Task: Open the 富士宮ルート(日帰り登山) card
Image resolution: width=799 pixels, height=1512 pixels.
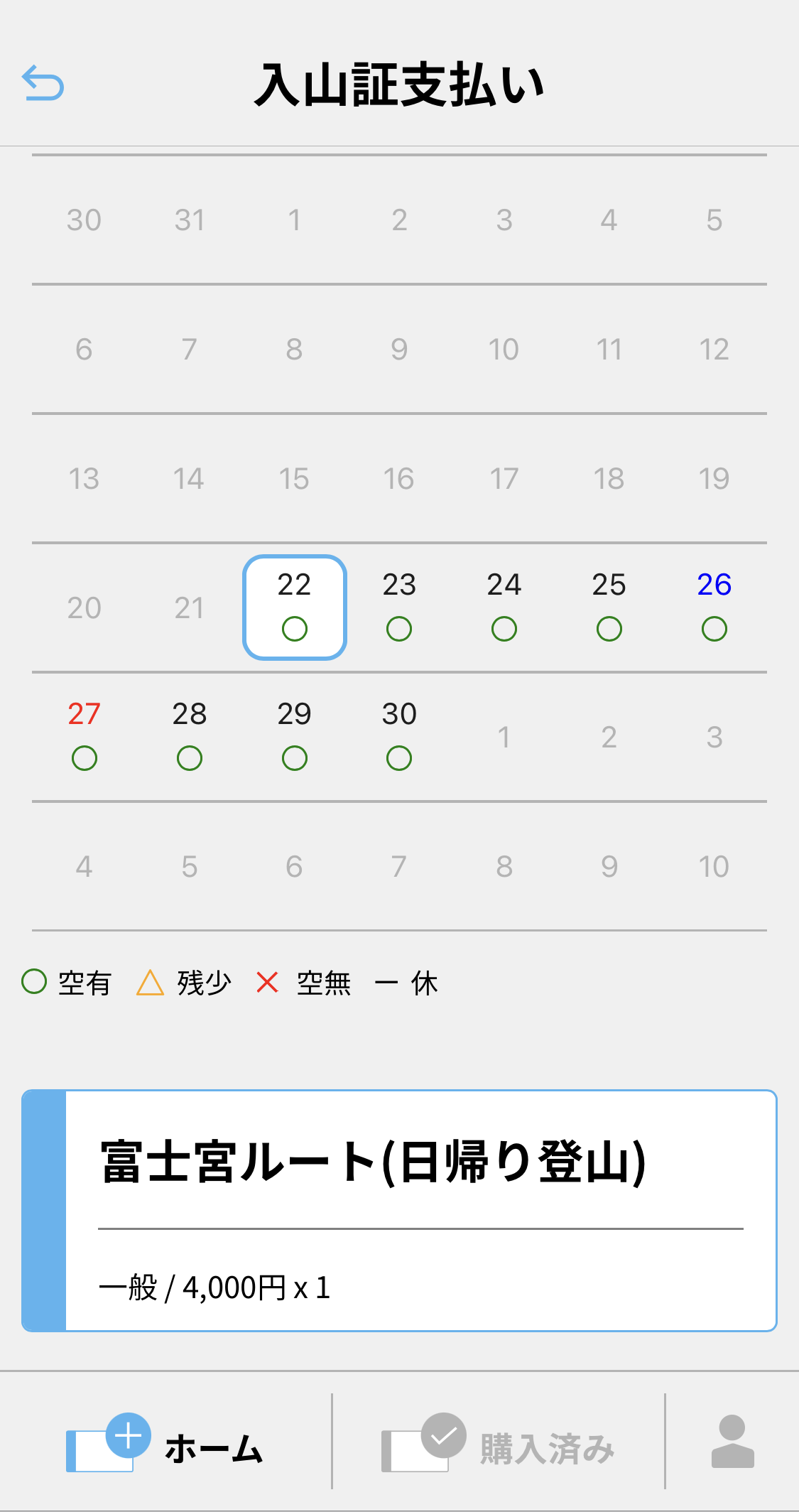Action: click(399, 1211)
